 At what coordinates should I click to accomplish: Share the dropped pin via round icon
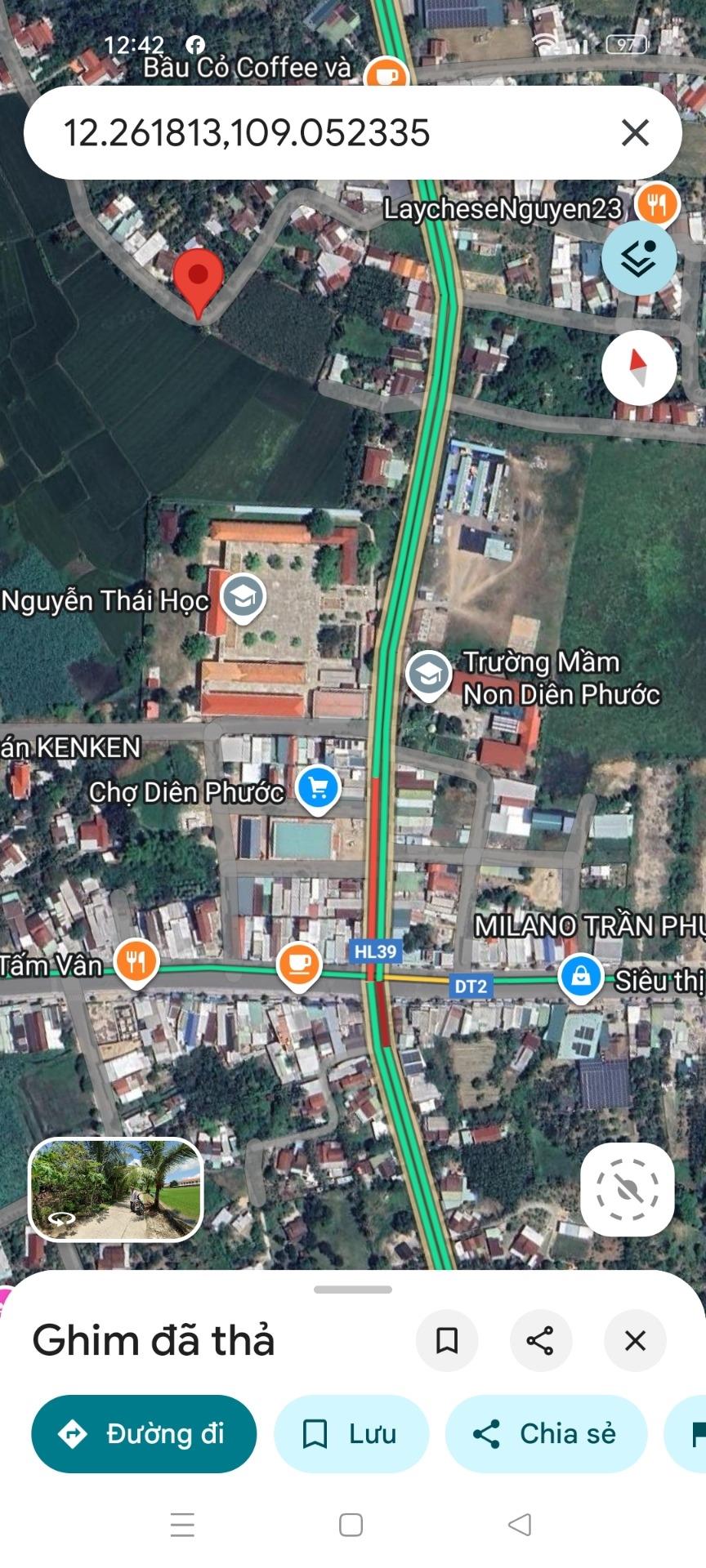540,1340
